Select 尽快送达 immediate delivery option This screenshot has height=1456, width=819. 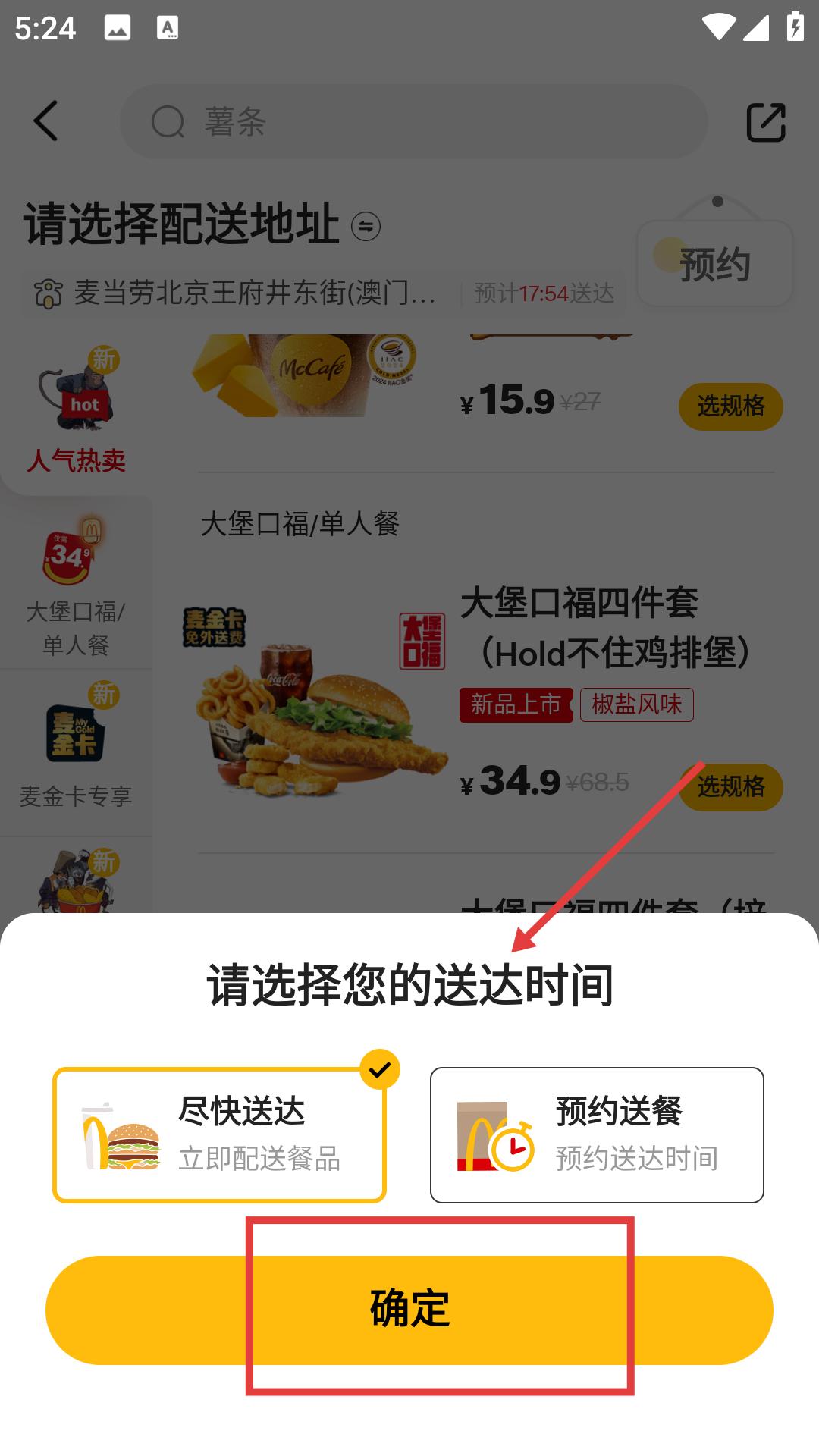219,1134
